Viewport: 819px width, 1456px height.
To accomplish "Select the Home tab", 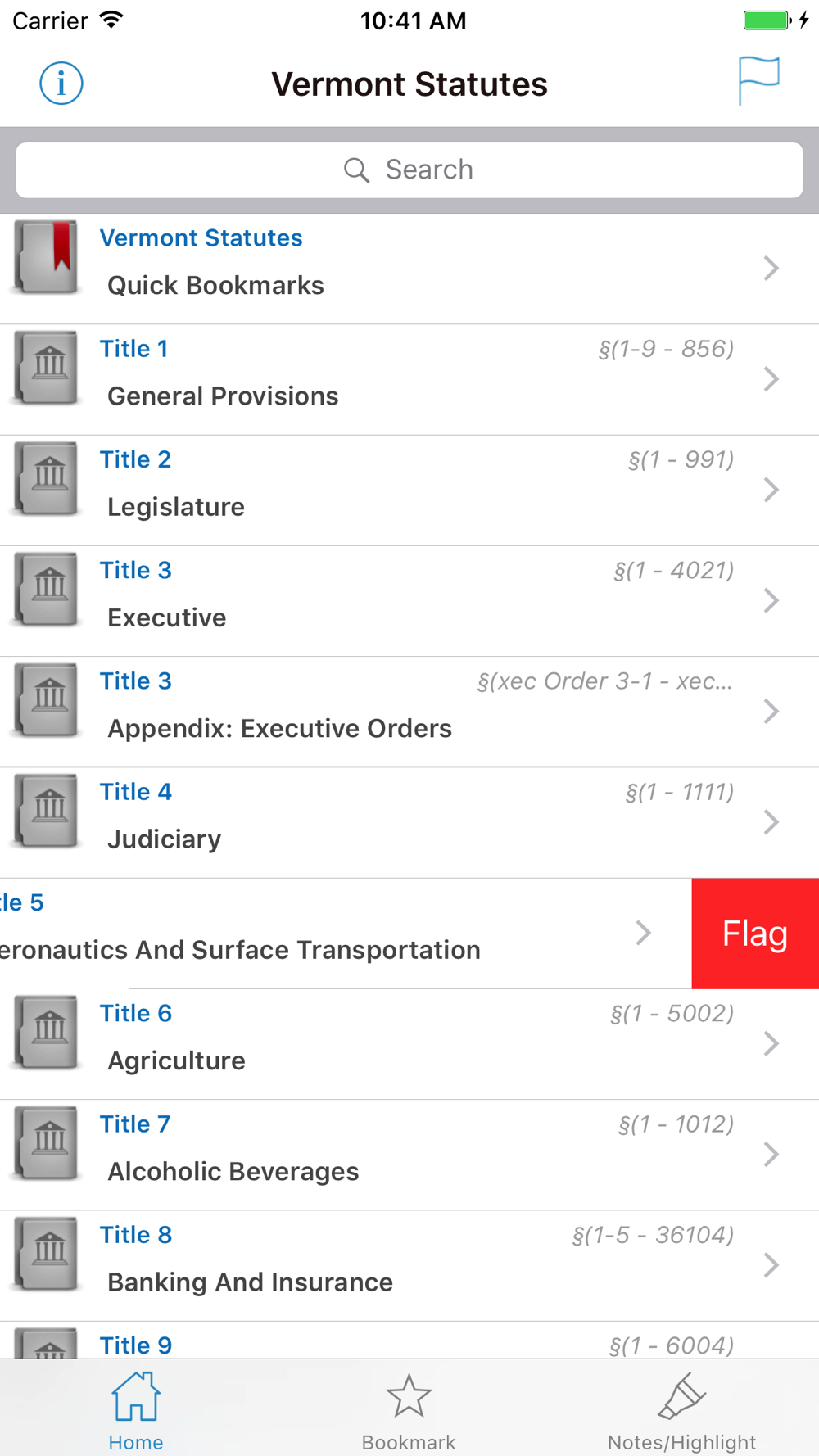I will tap(136, 1412).
